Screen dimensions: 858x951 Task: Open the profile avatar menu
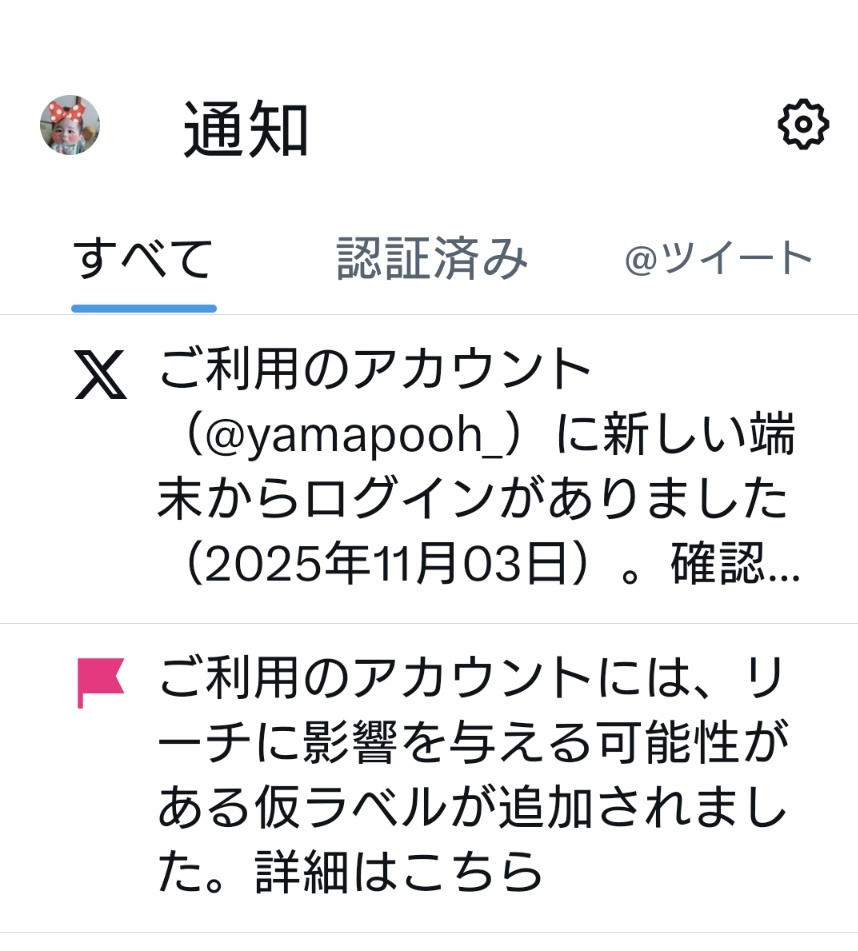70,125
